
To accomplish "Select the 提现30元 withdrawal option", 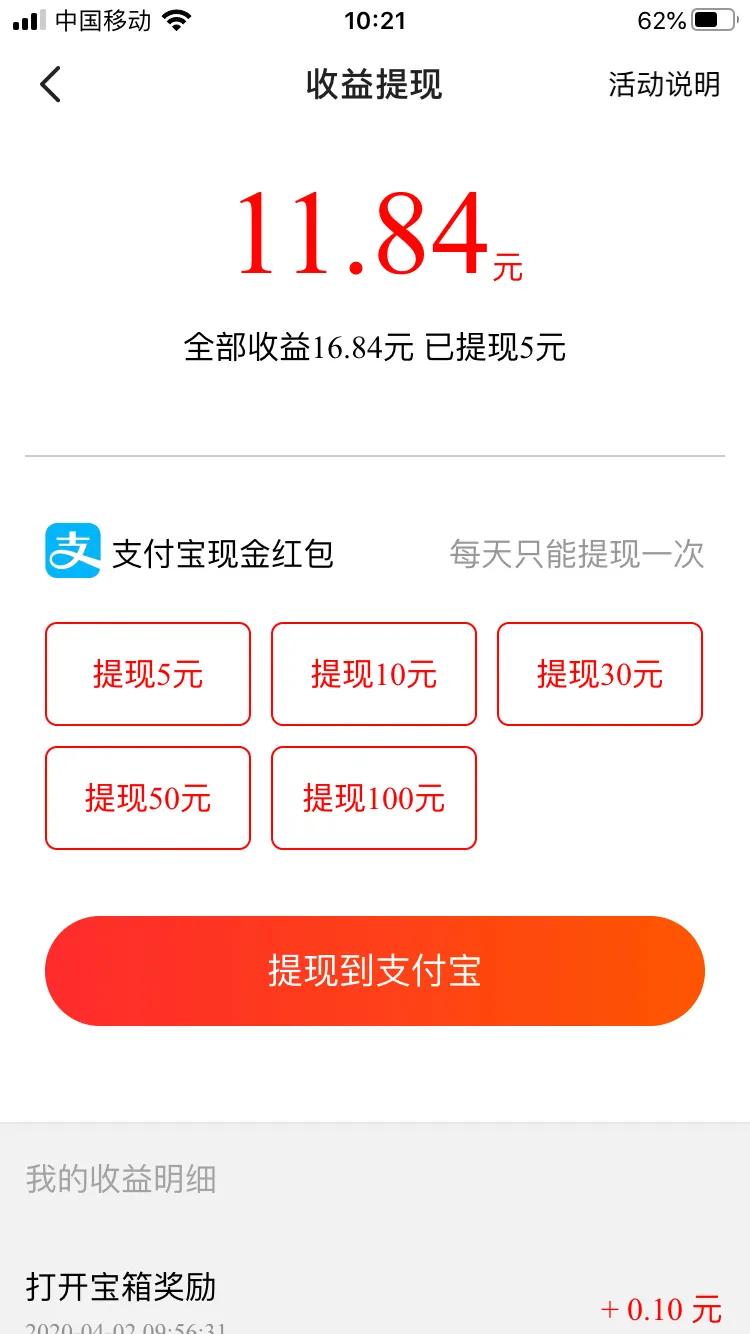I will (x=599, y=674).
